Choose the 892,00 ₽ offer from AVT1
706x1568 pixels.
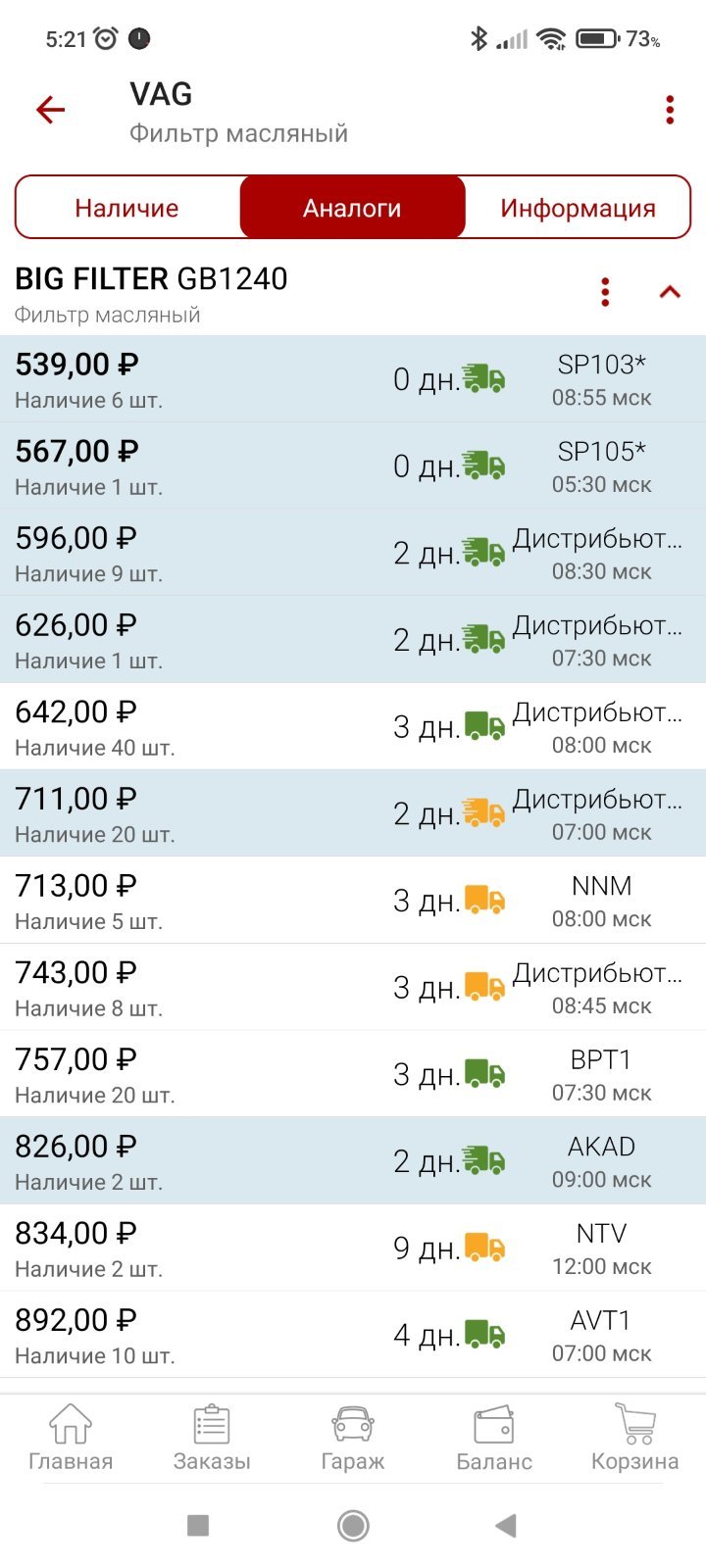point(353,1335)
